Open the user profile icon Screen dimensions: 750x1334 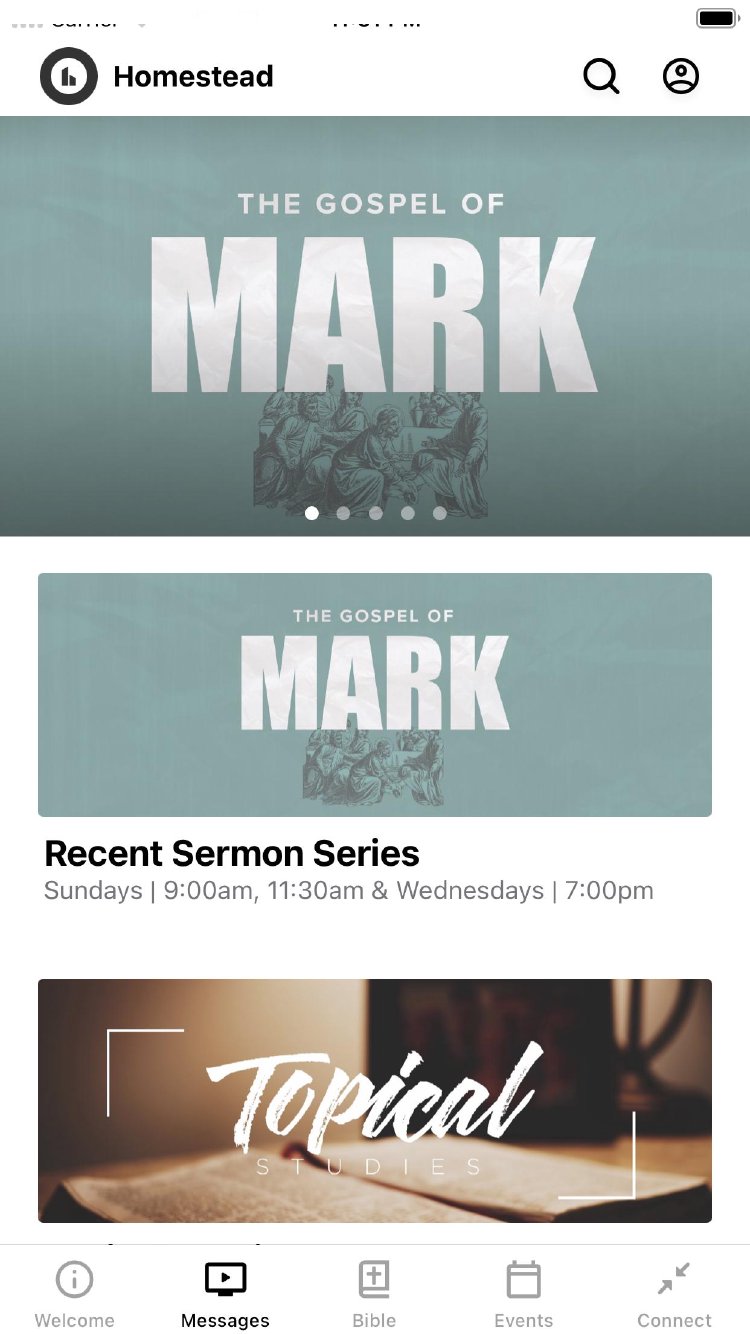681,76
